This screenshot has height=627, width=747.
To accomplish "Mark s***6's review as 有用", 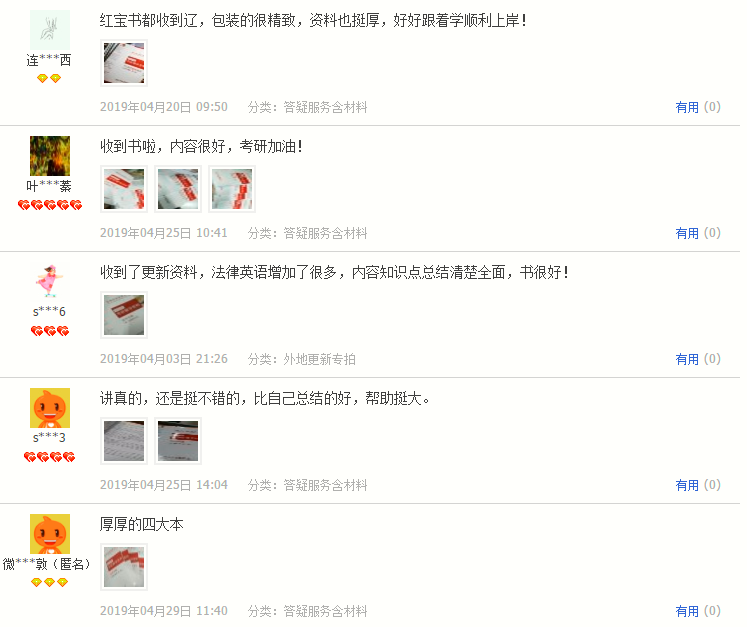I will [x=687, y=359].
